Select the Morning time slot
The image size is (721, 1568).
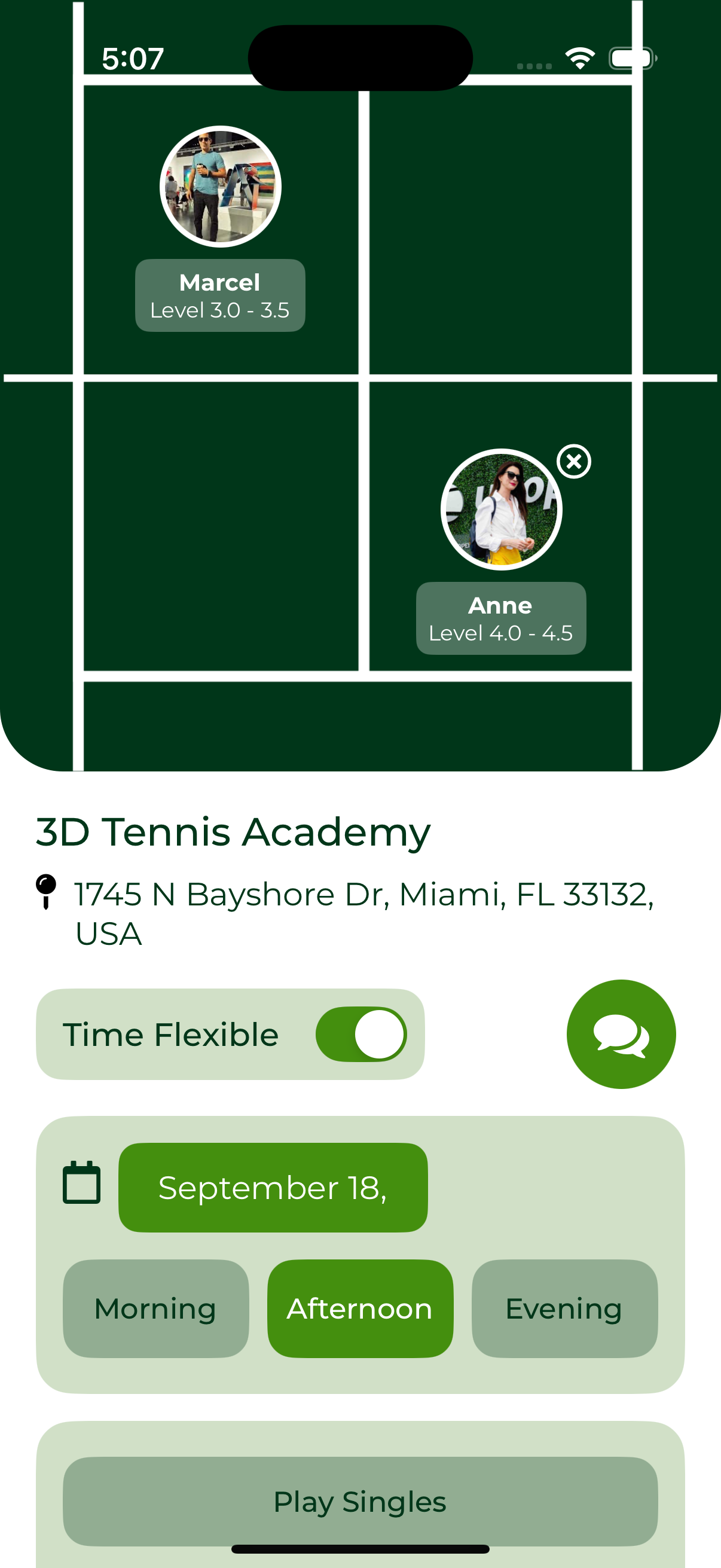156,1308
